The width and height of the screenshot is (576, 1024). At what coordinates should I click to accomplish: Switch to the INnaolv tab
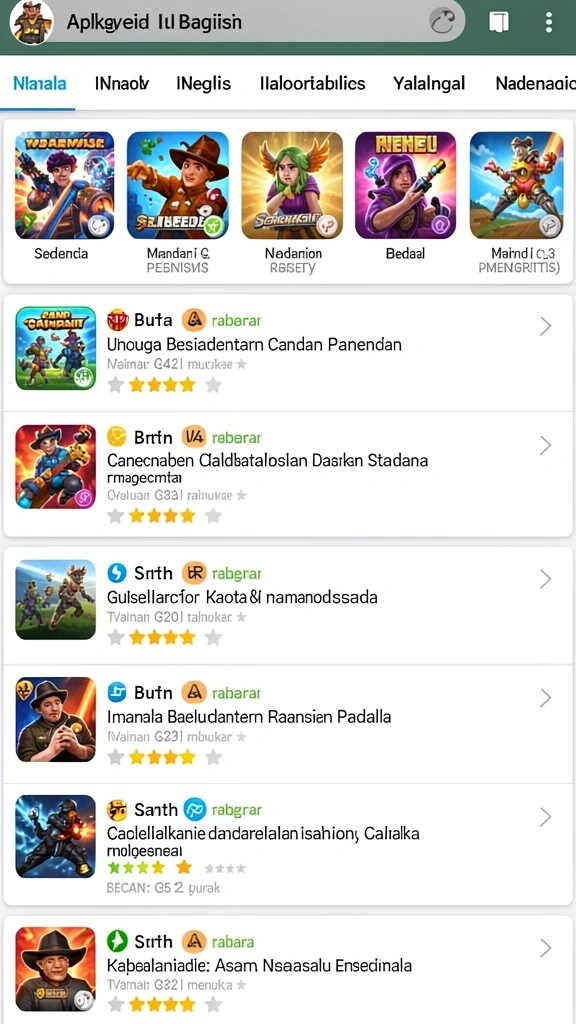pyautogui.click(x=122, y=84)
